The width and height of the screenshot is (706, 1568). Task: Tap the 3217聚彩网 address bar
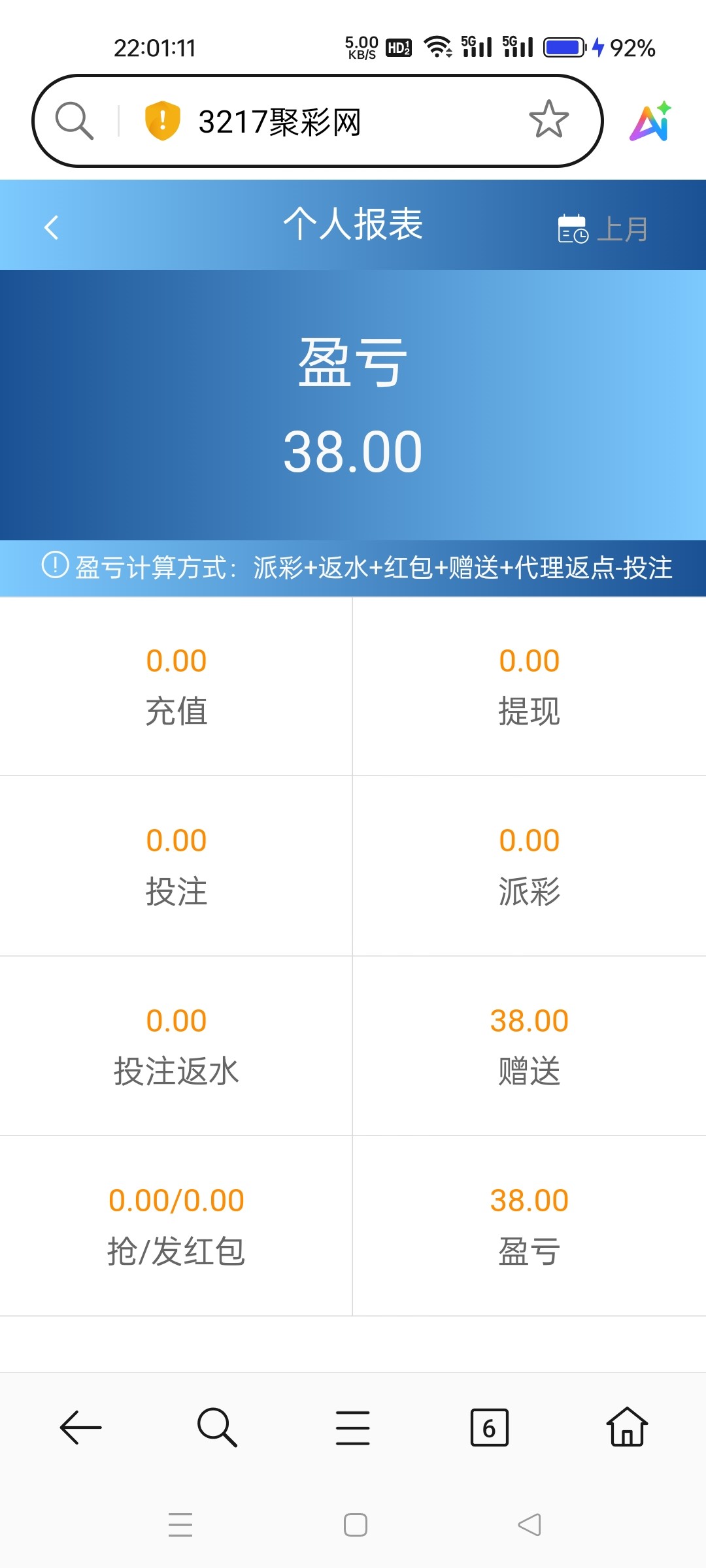(x=327, y=122)
